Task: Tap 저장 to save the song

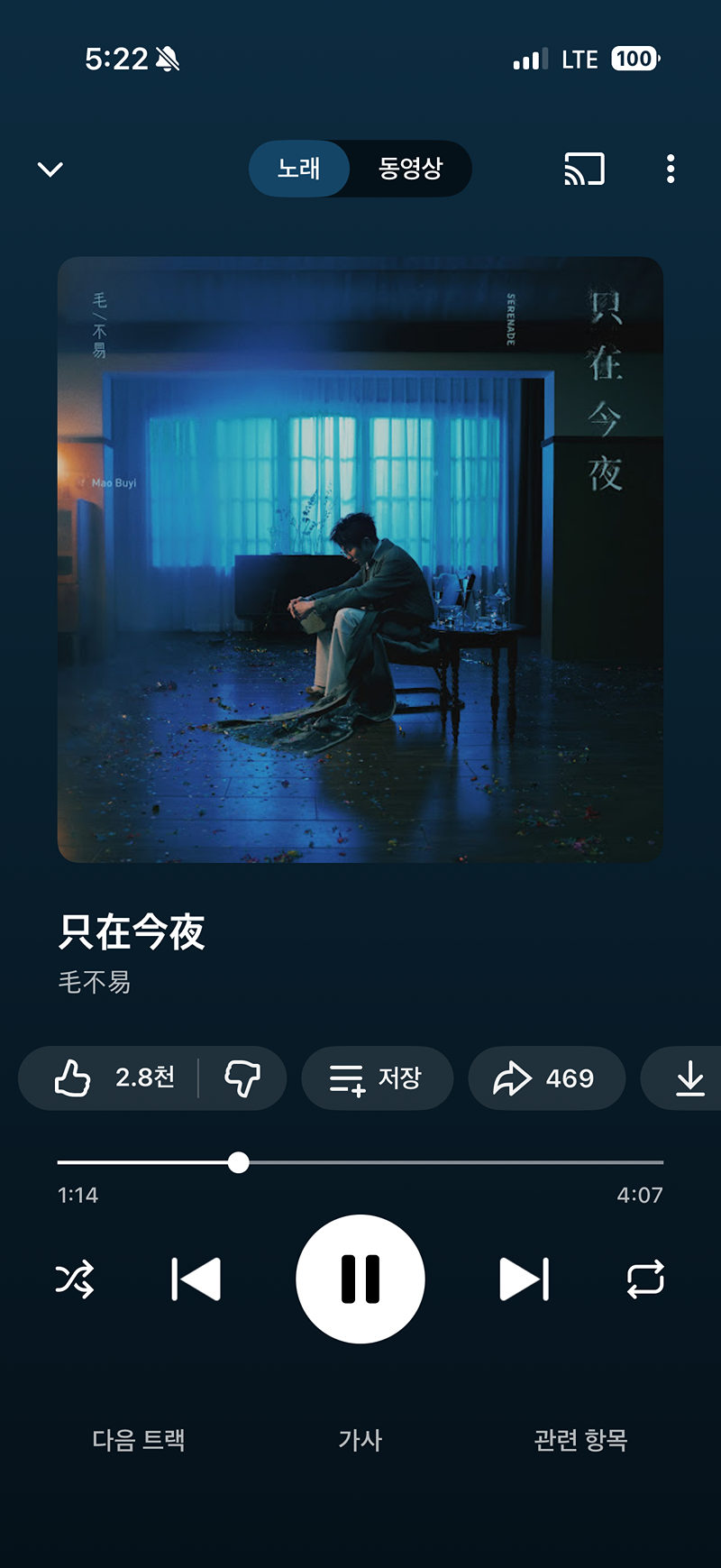Action: (378, 1078)
